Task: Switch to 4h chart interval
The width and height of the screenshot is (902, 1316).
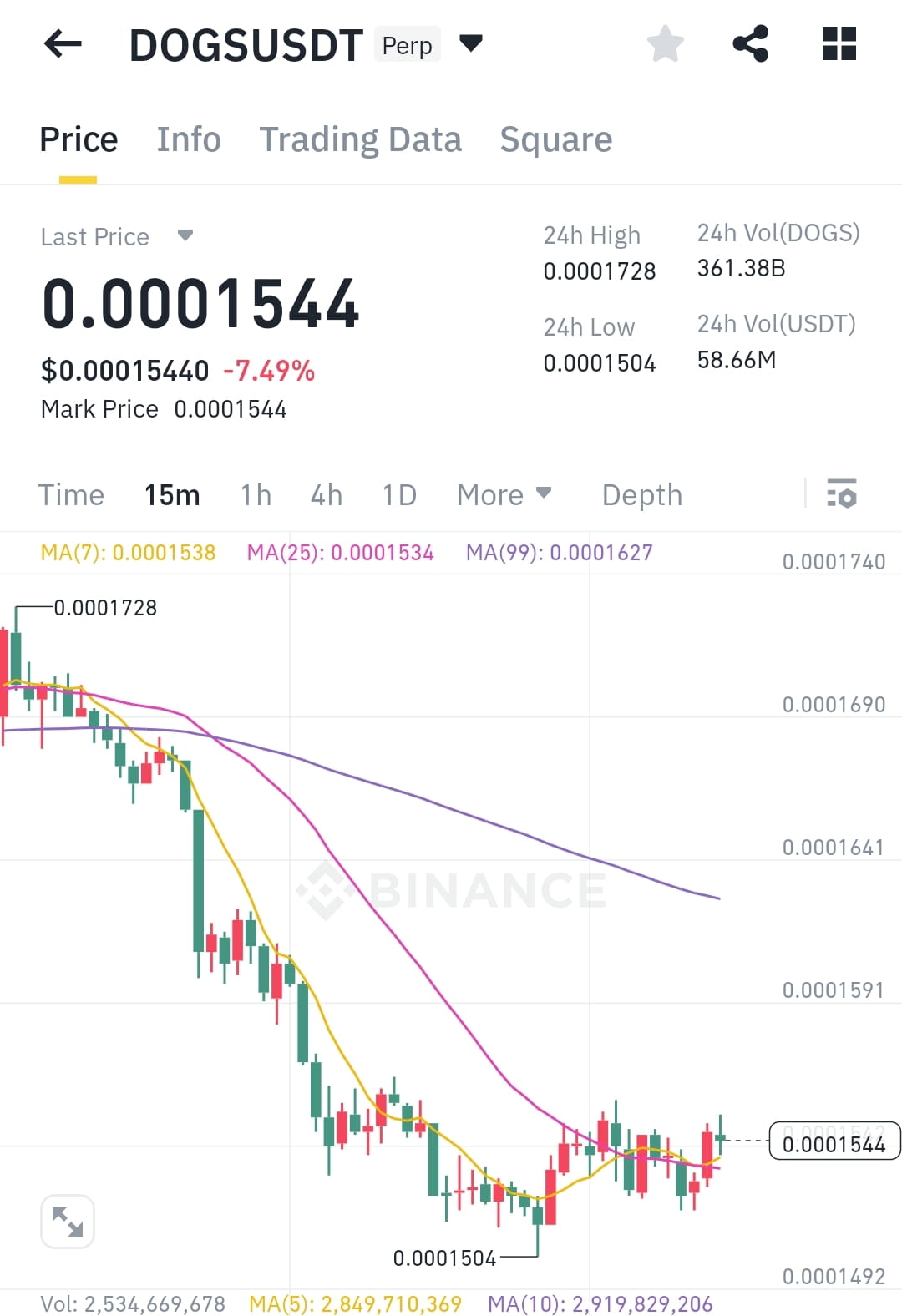Action: (x=326, y=494)
